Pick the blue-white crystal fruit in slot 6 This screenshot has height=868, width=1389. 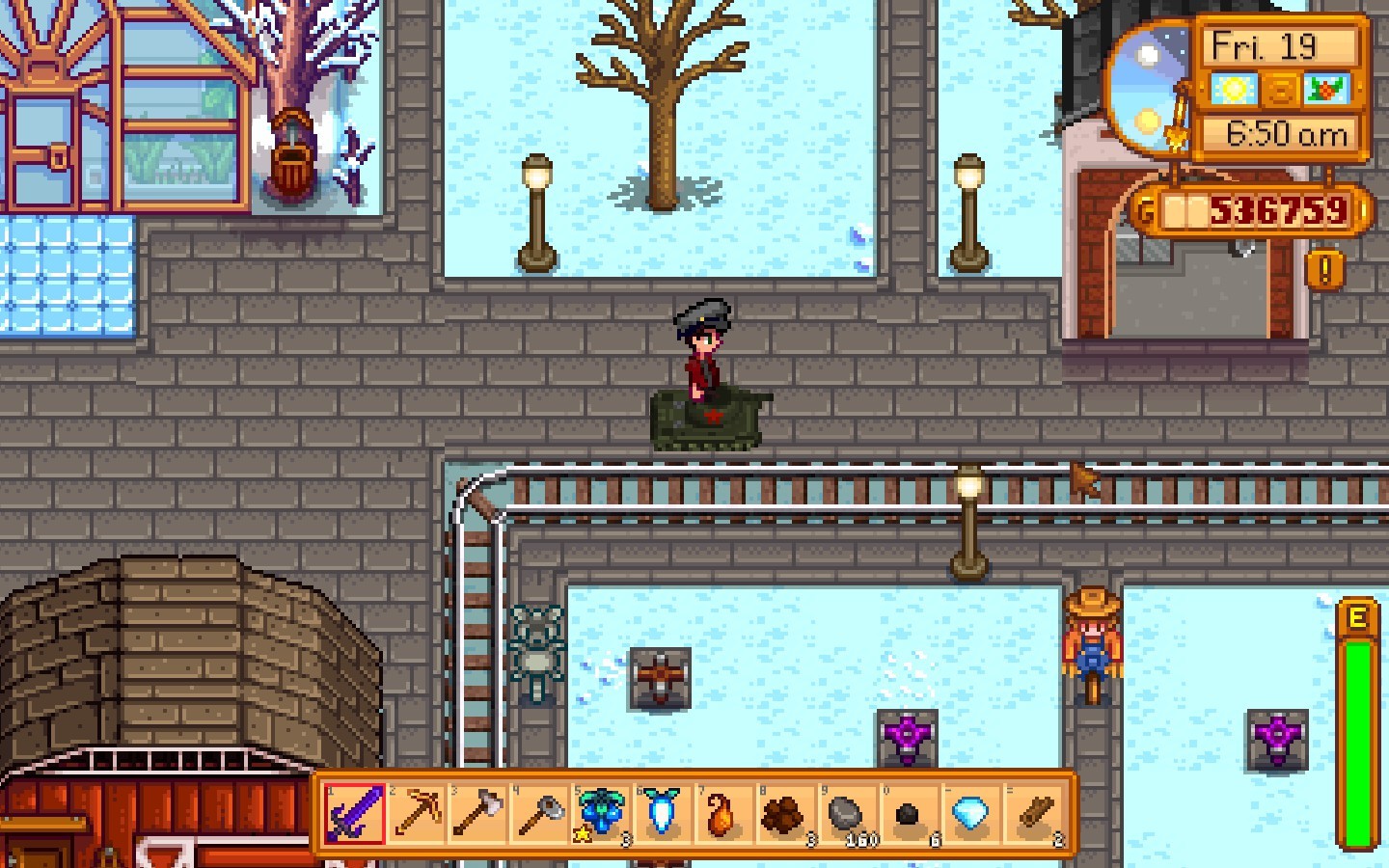click(x=663, y=815)
